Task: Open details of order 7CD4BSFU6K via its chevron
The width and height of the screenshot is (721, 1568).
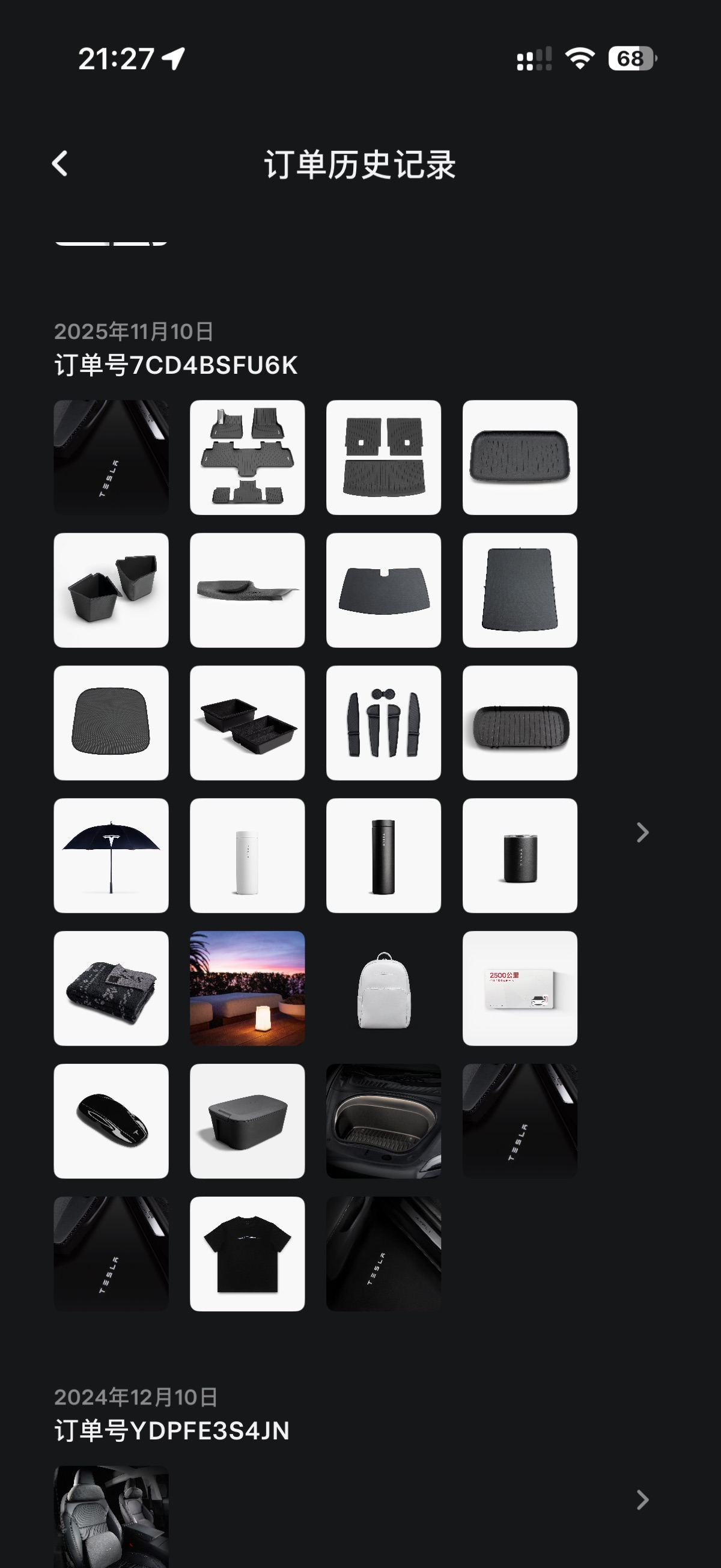Action: (642, 832)
